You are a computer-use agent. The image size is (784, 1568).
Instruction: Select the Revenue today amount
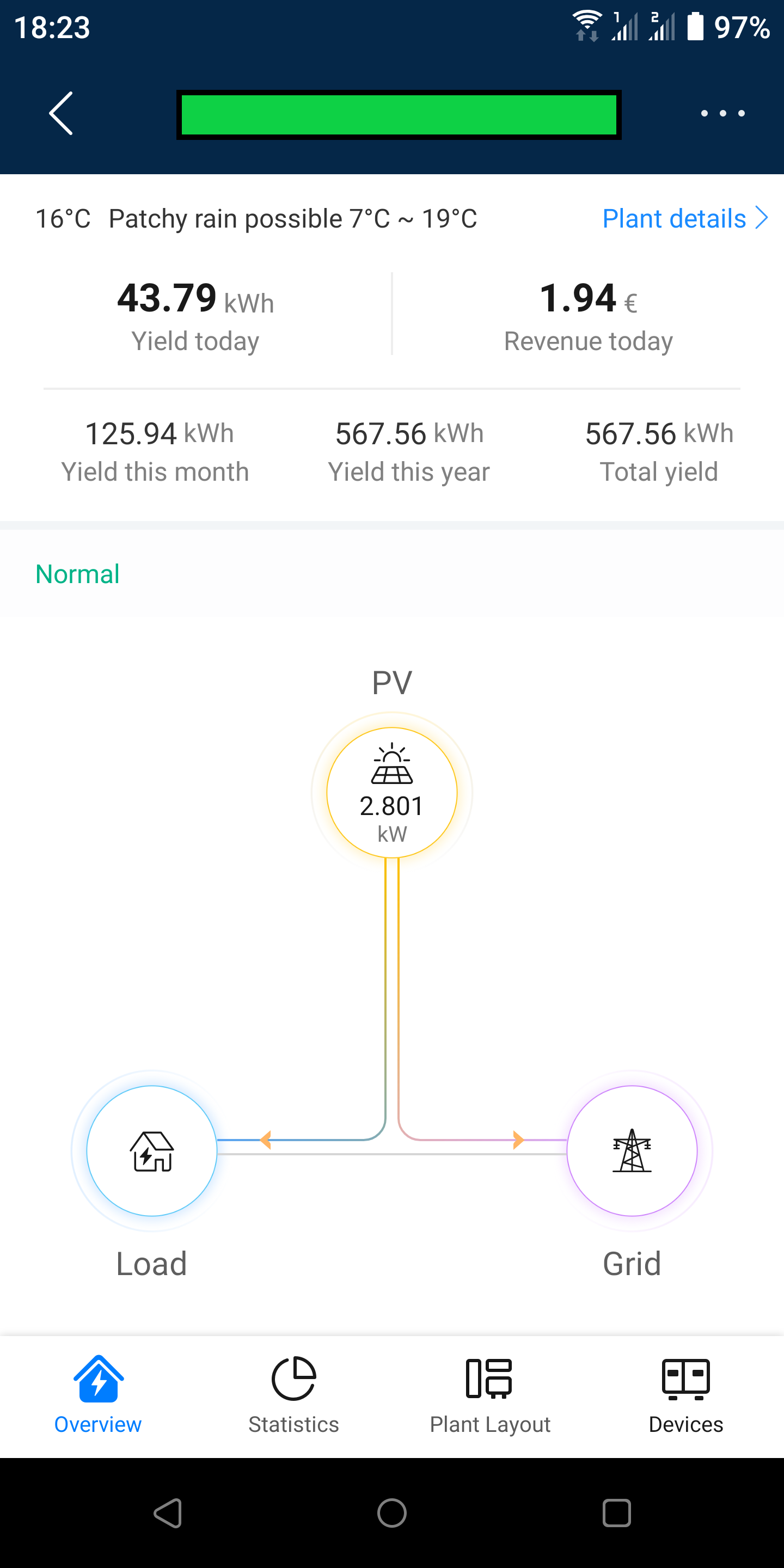pyautogui.click(x=586, y=298)
